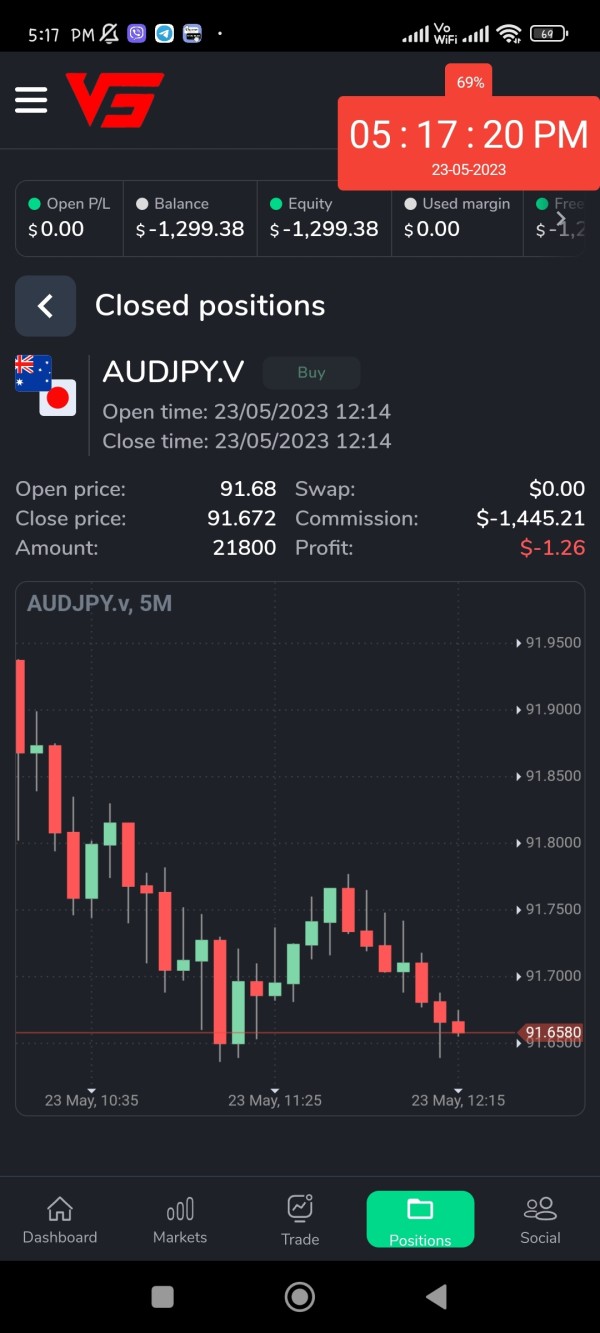Tap the system back triangle

coord(436,1297)
